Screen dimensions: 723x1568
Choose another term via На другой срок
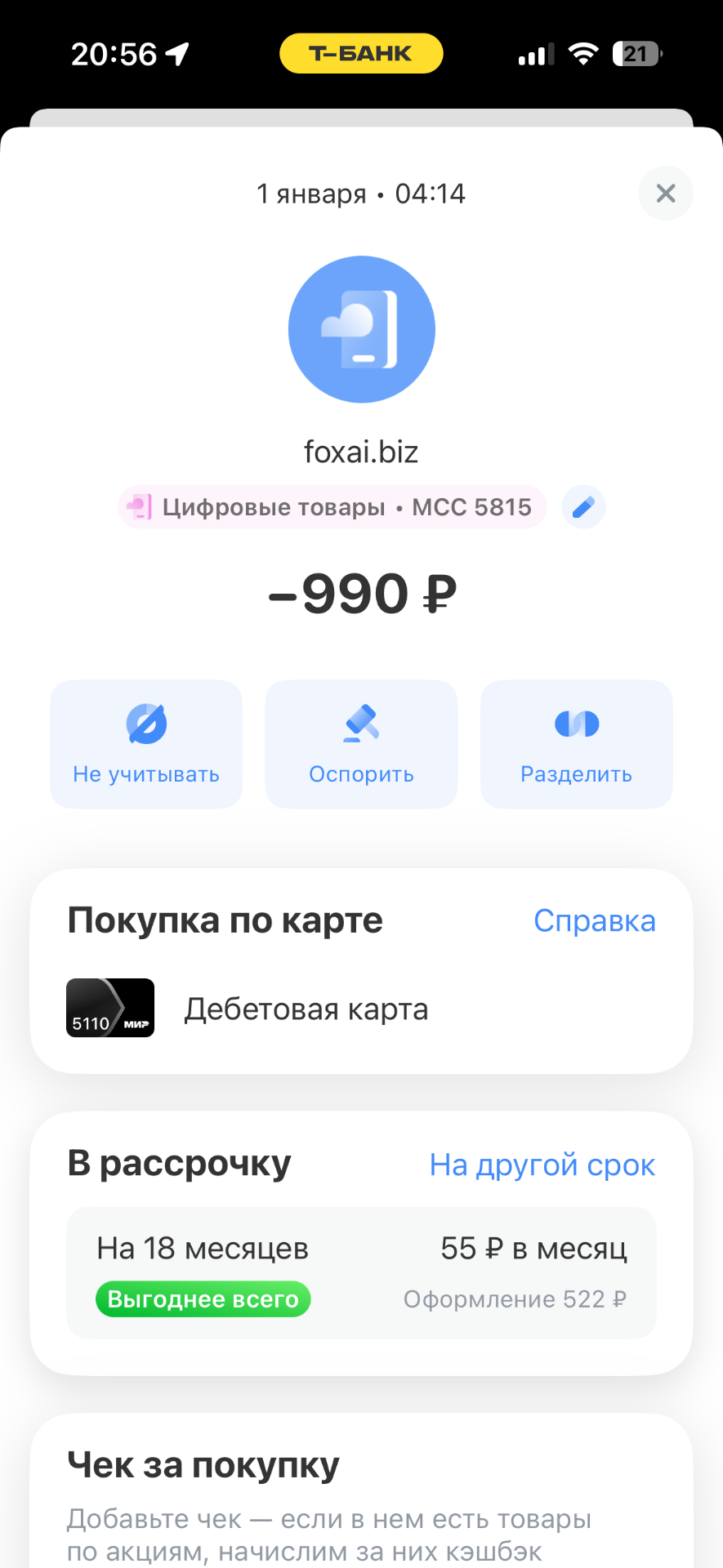pyautogui.click(x=542, y=1165)
